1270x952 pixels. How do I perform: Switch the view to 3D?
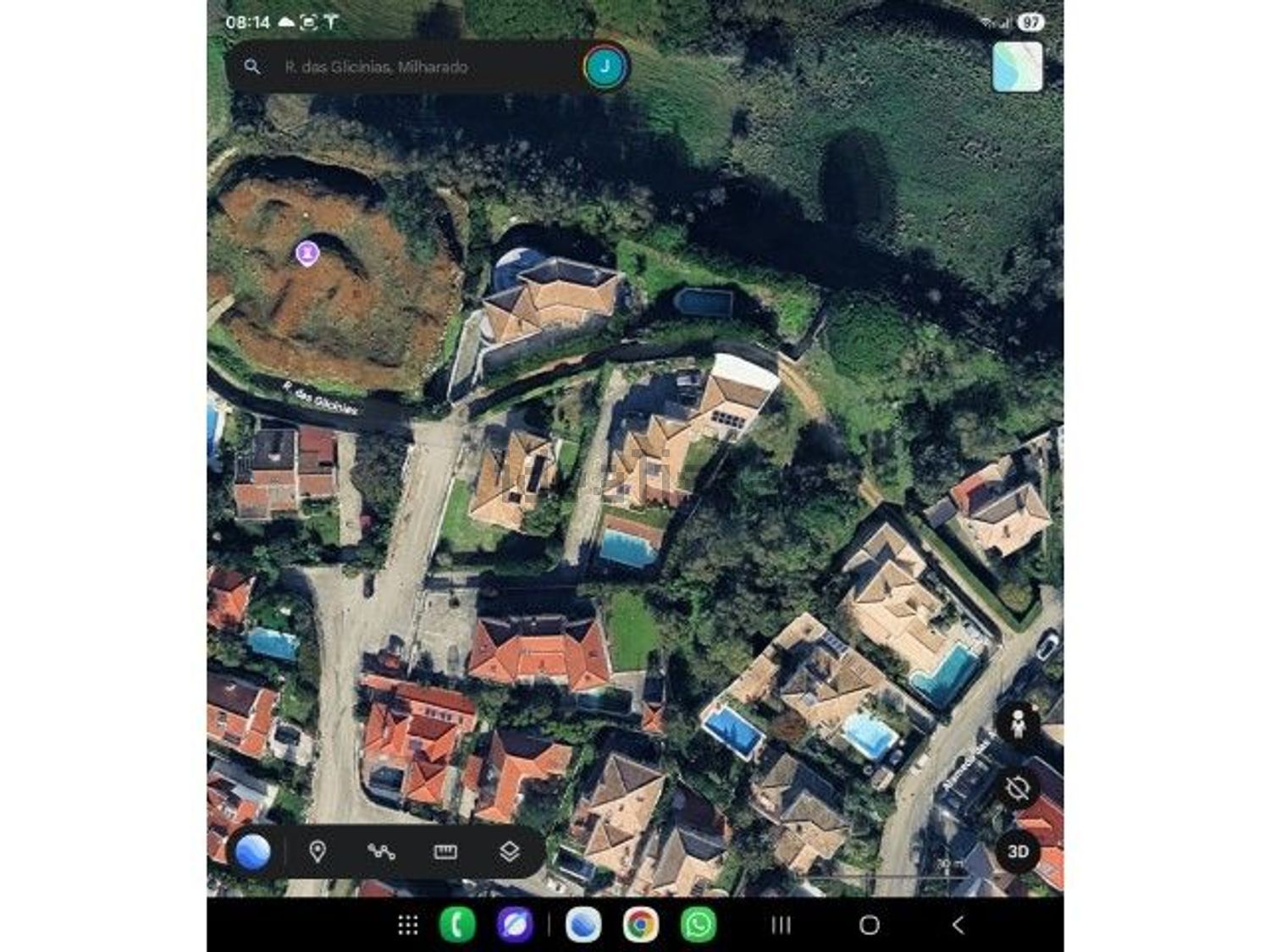[1018, 851]
